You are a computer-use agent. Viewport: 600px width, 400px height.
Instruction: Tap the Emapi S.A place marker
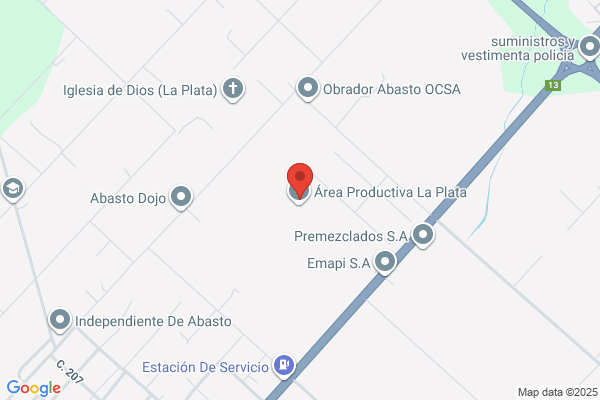(385, 263)
